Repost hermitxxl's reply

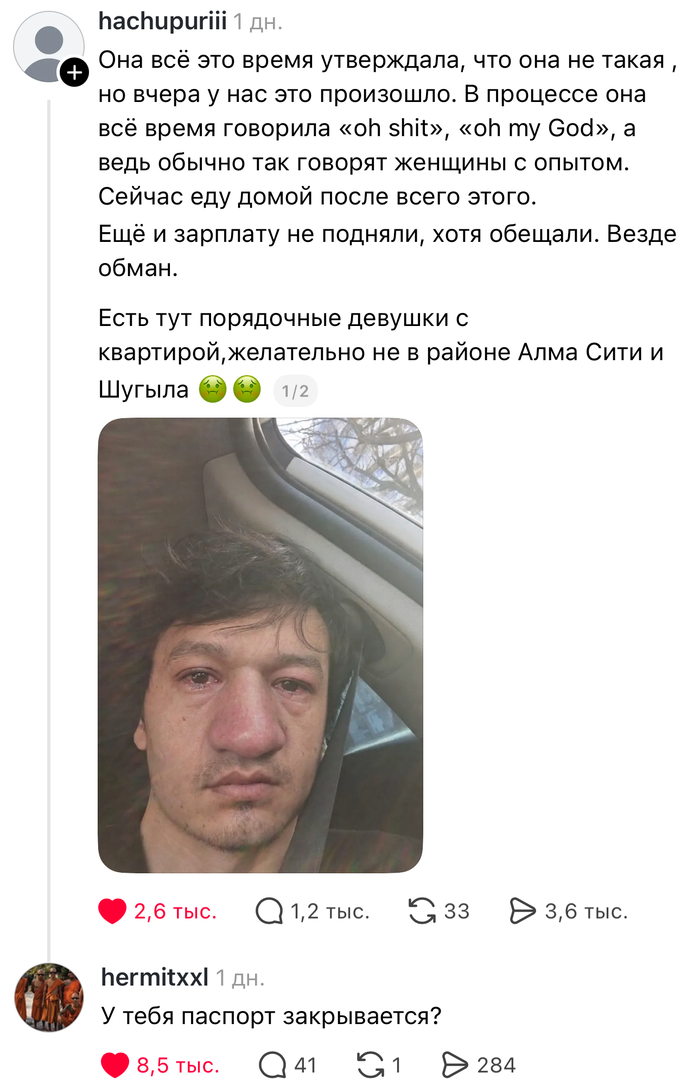(x=370, y=1065)
